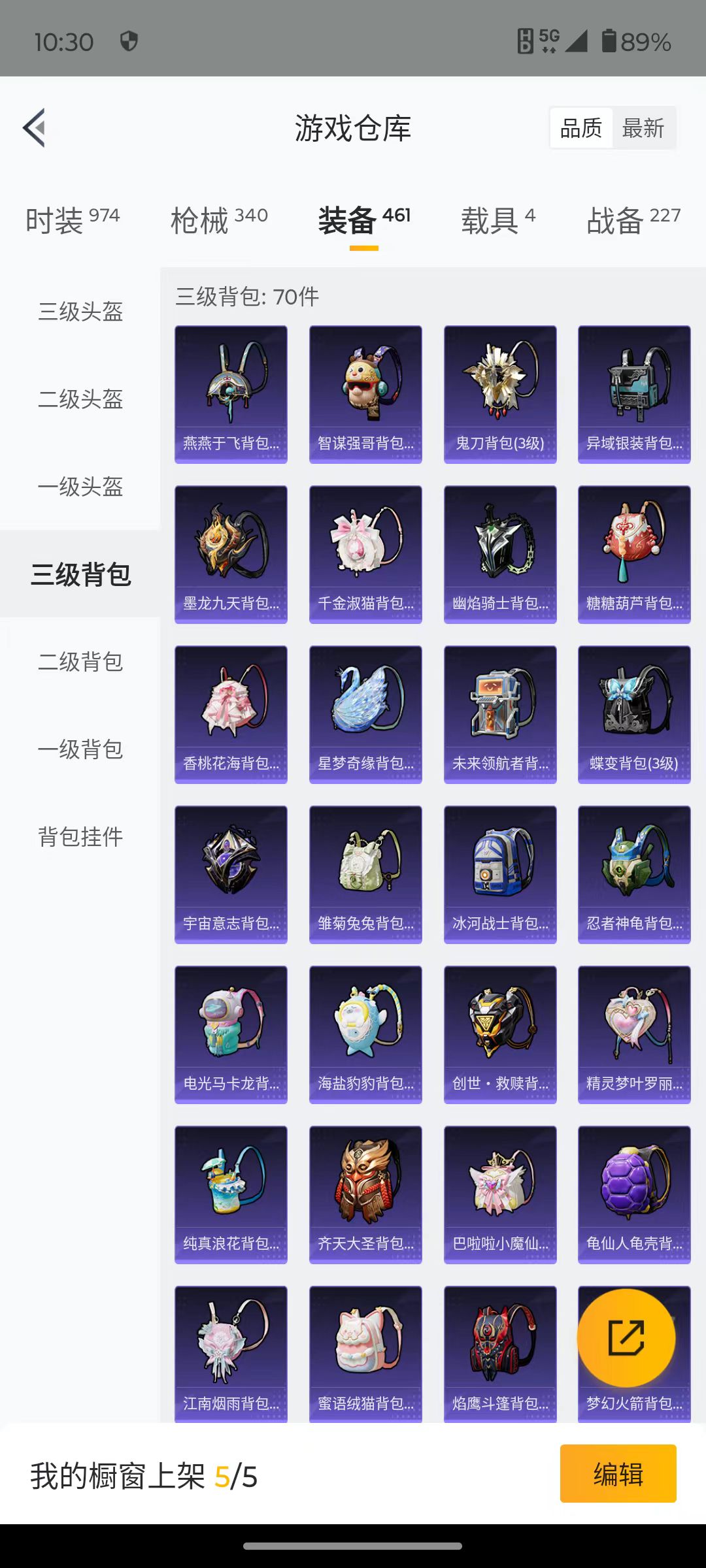Image resolution: width=706 pixels, height=1568 pixels.
Task: Open the 枪械 tab
Action: point(219,220)
